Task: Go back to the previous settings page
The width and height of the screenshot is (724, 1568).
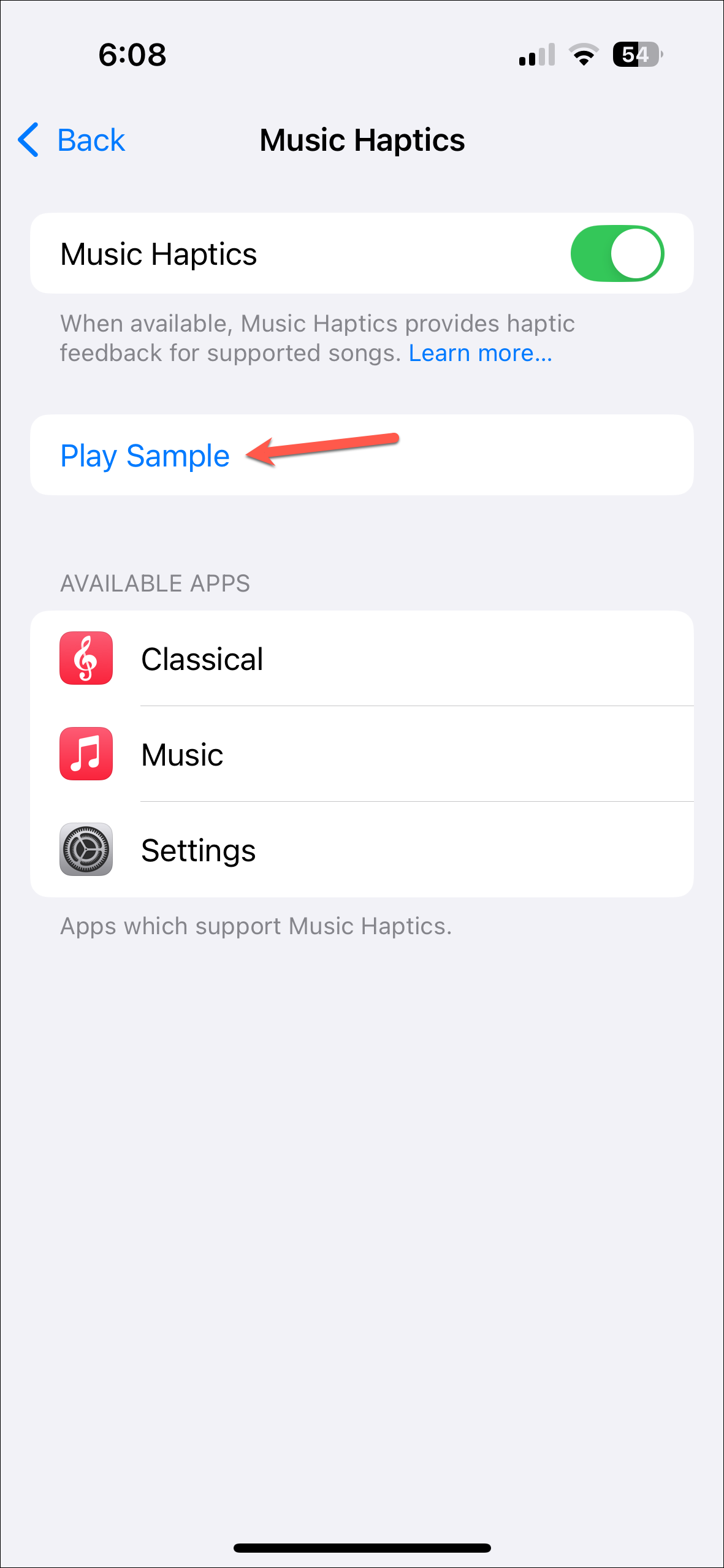Action: [72, 140]
